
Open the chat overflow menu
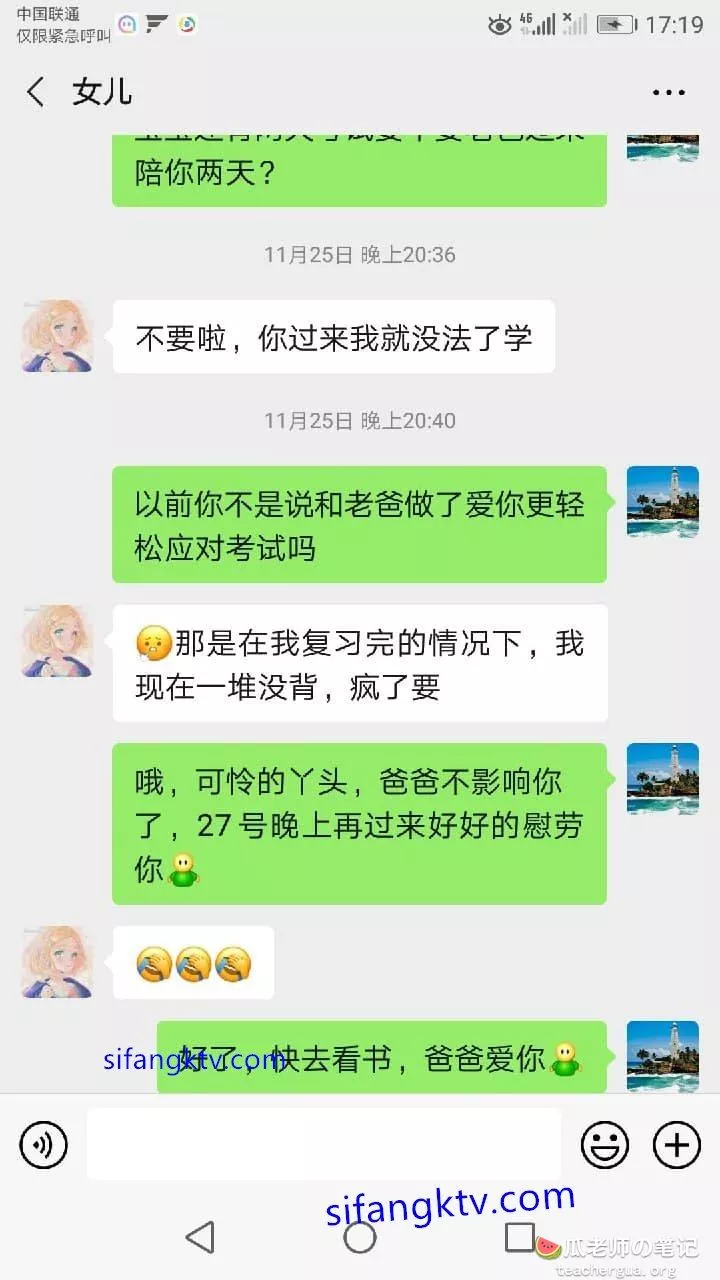[668, 92]
